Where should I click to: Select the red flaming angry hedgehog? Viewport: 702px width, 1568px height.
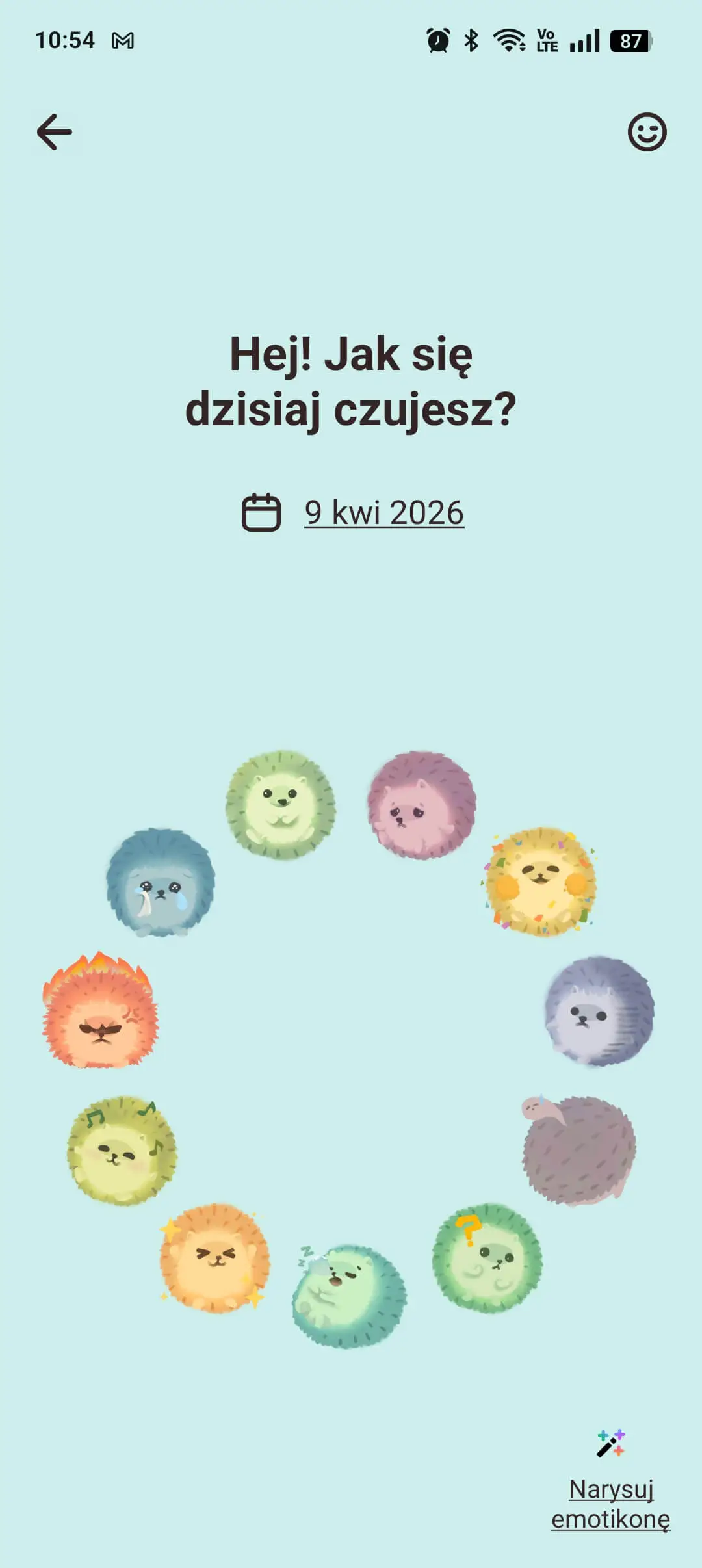pos(100,1012)
